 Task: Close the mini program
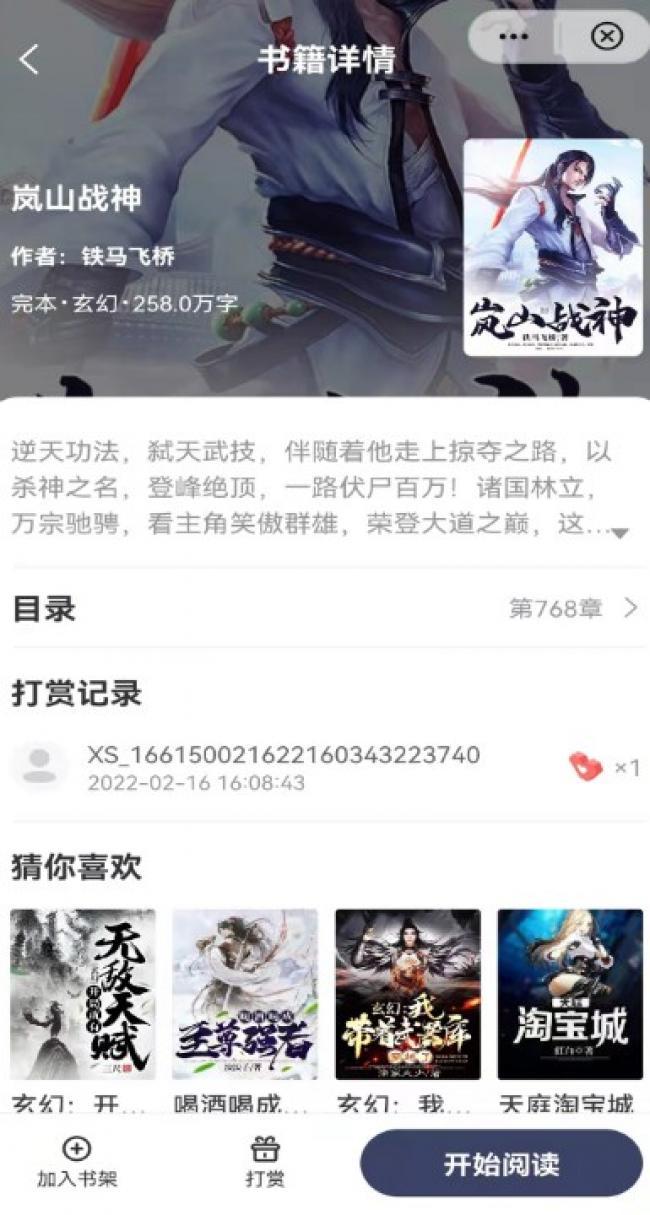[606, 37]
